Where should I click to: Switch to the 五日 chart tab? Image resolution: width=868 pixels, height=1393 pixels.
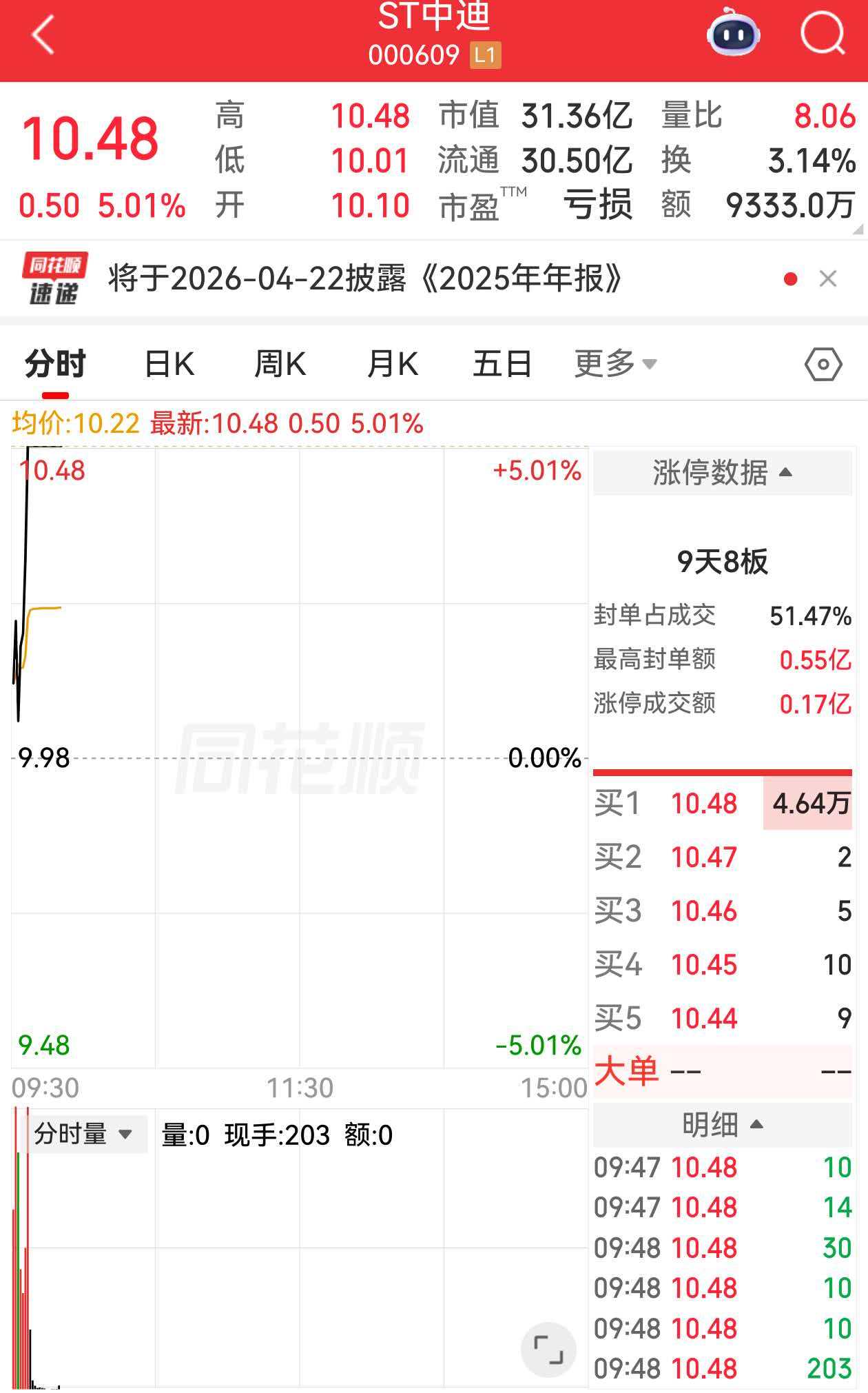click(502, 363)
